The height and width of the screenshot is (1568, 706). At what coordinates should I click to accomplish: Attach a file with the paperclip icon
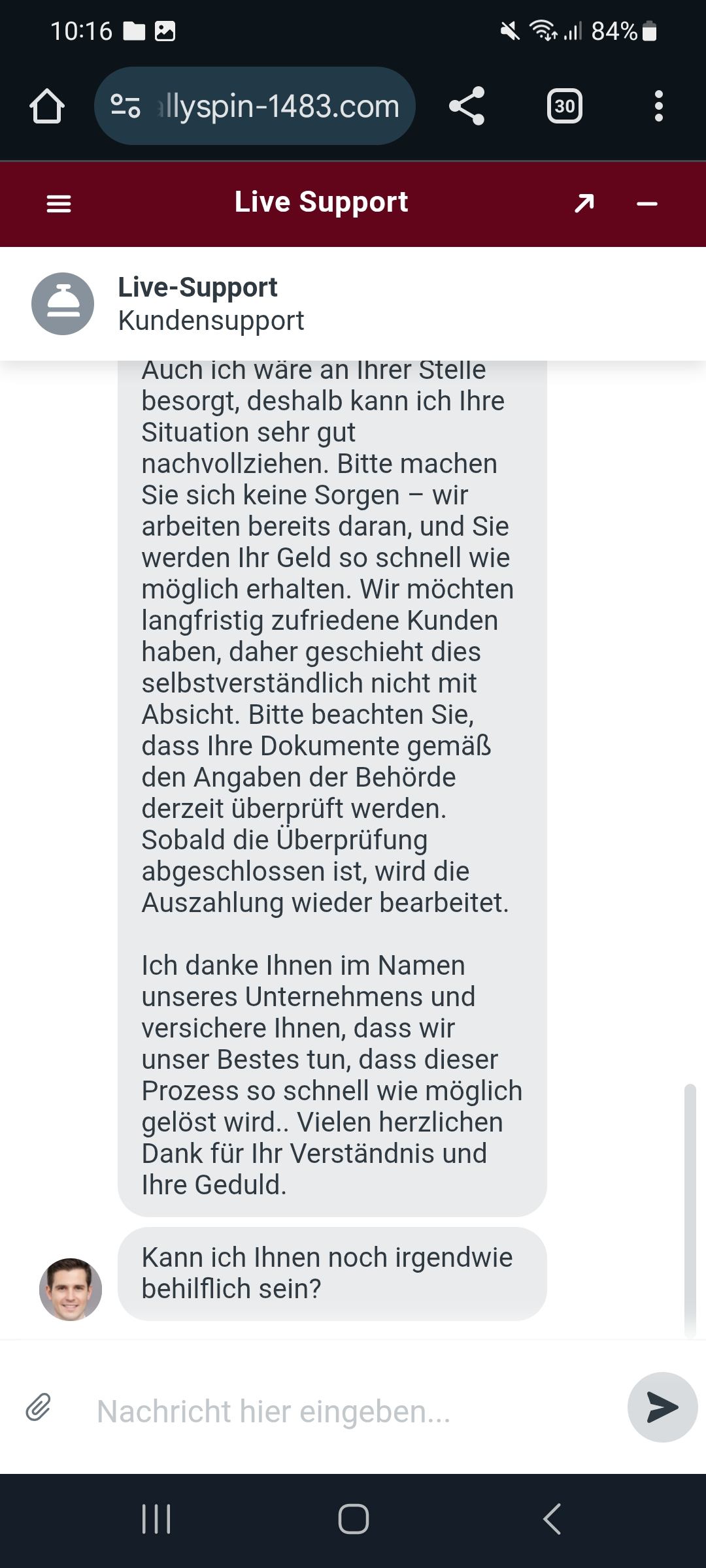pyautogui.click(x=39, y=1407)
